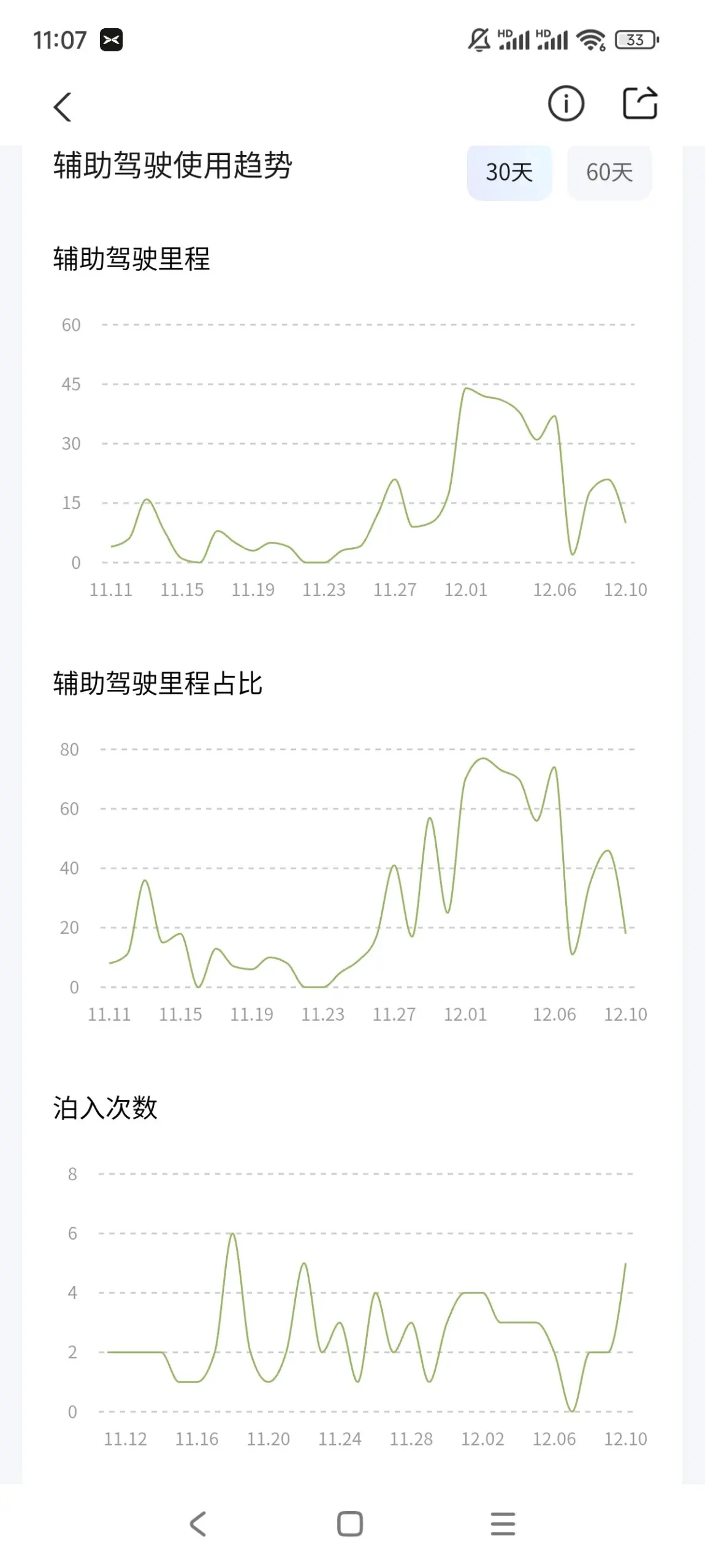Select the 30天 range

click(509, 172)
